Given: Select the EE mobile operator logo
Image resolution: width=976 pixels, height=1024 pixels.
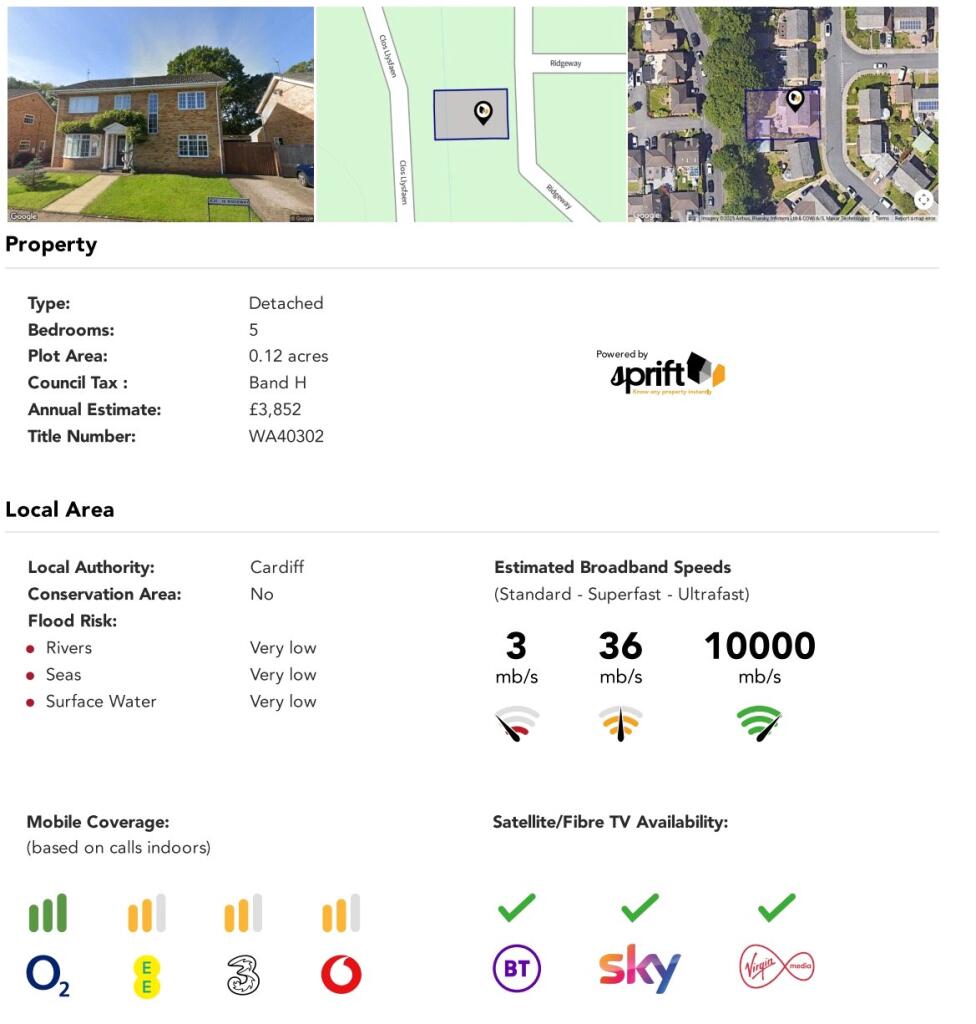Looking at the screenshot, I should click(x=146, y=968).
